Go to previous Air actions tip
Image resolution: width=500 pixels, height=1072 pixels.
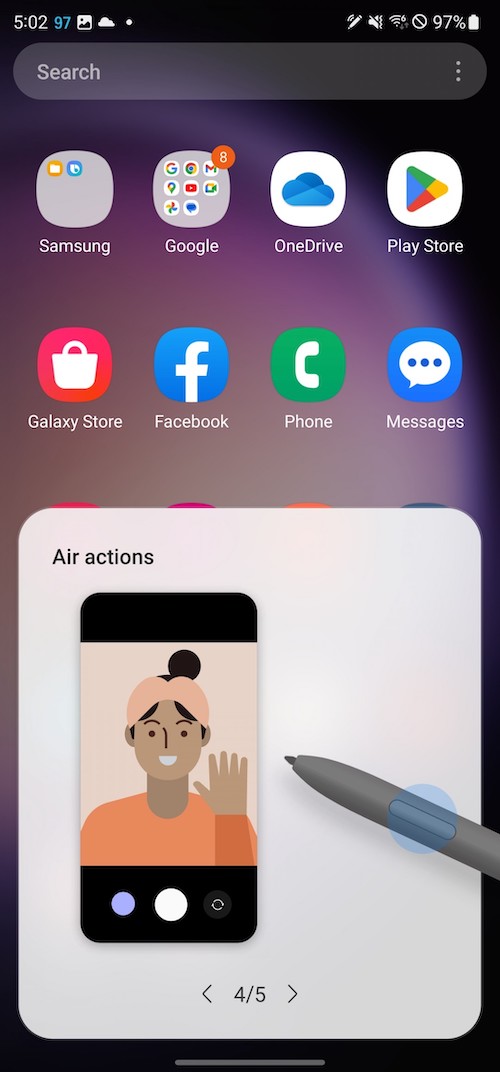click(x=207, y=993)
